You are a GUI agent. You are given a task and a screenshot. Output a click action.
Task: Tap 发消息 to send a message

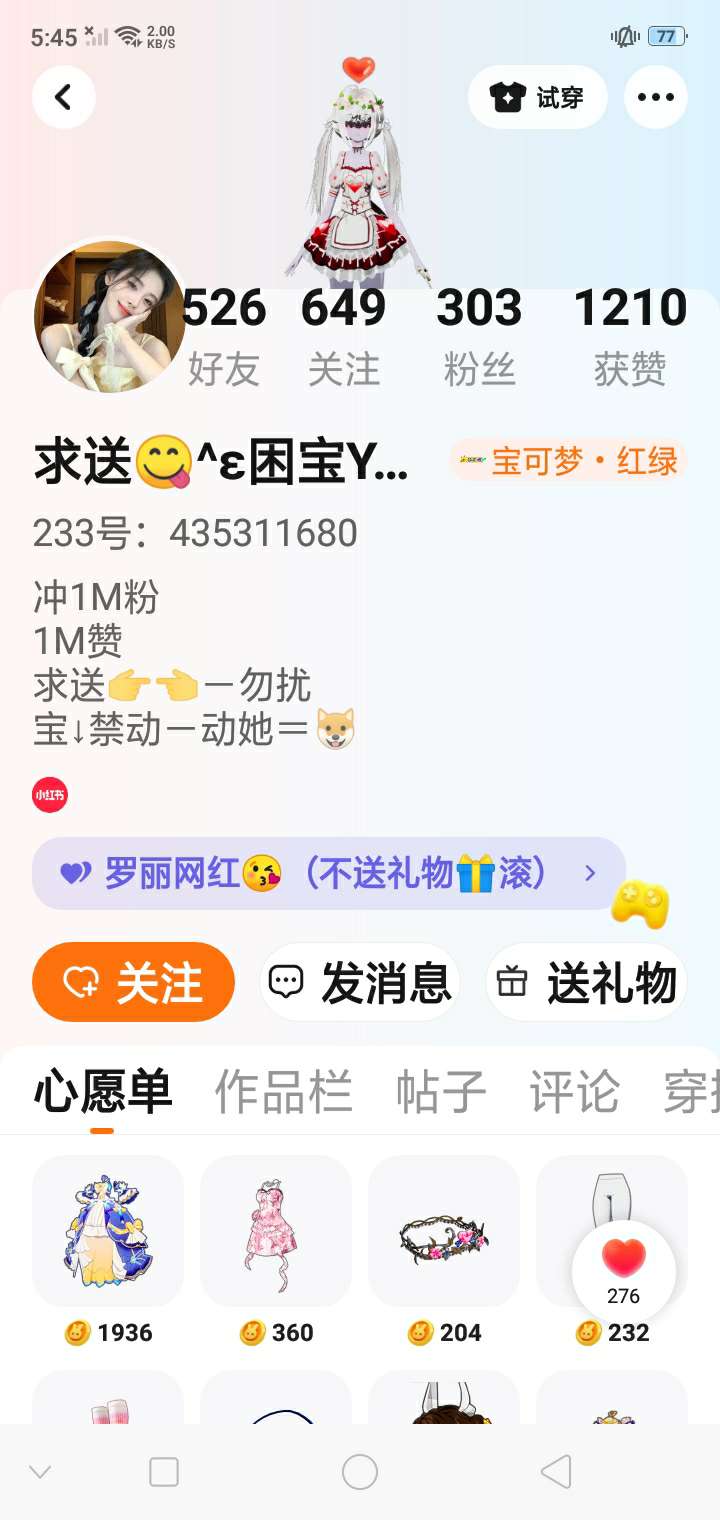360,983
